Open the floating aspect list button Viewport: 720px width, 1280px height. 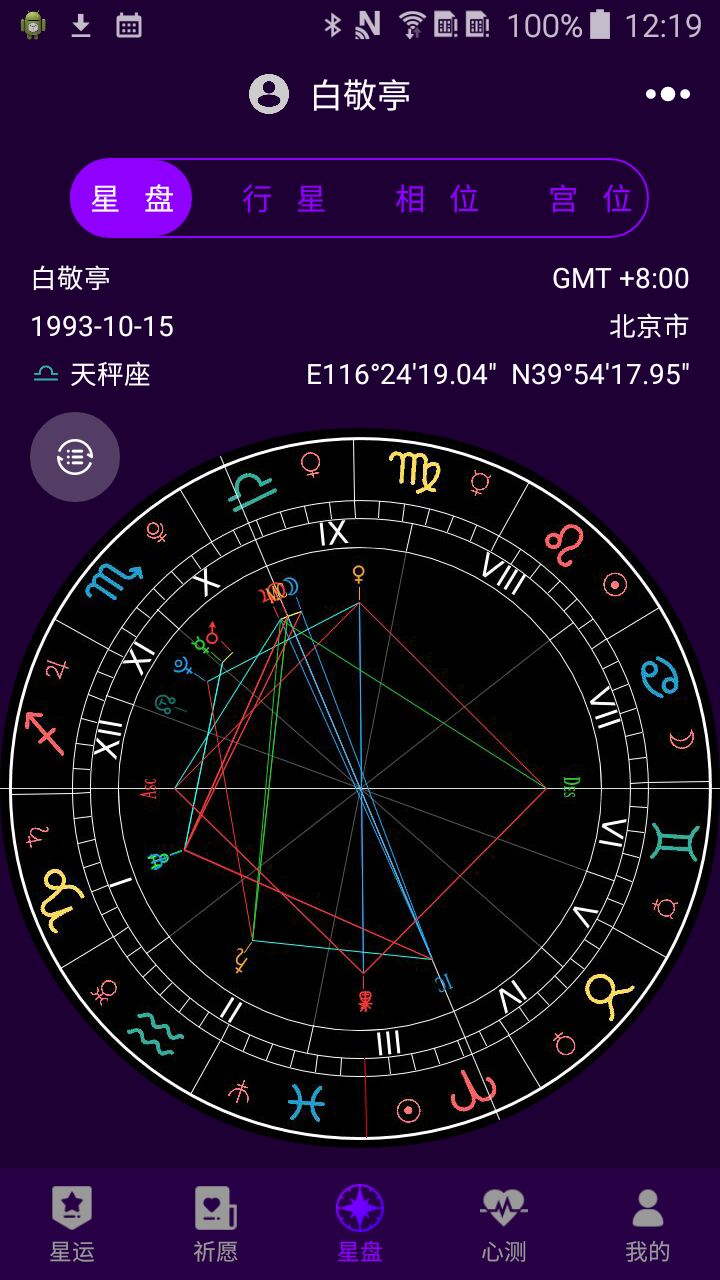click(x=75, y=457)
